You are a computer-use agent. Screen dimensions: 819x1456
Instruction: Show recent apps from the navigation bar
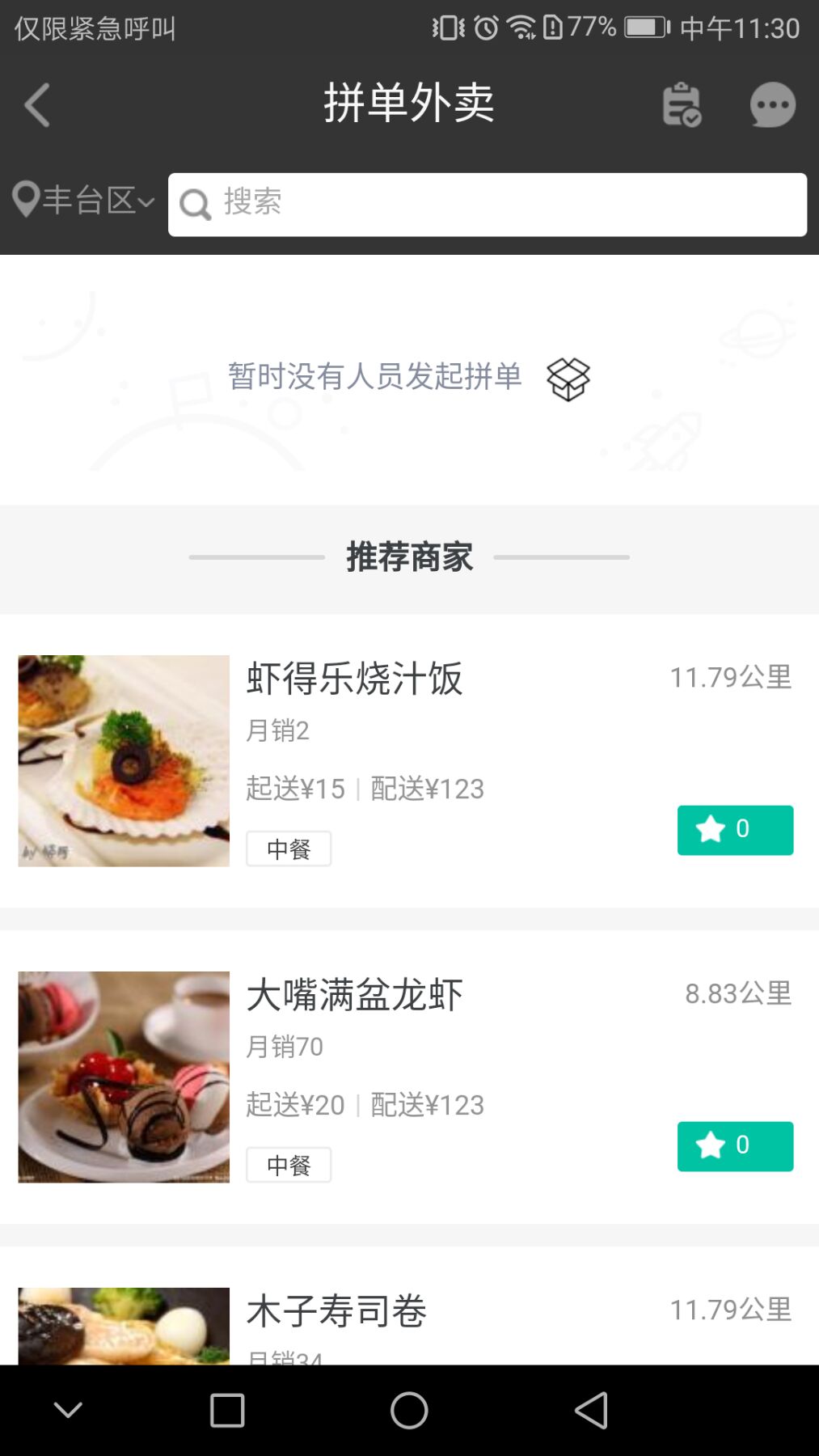[x=227, y=1411]
